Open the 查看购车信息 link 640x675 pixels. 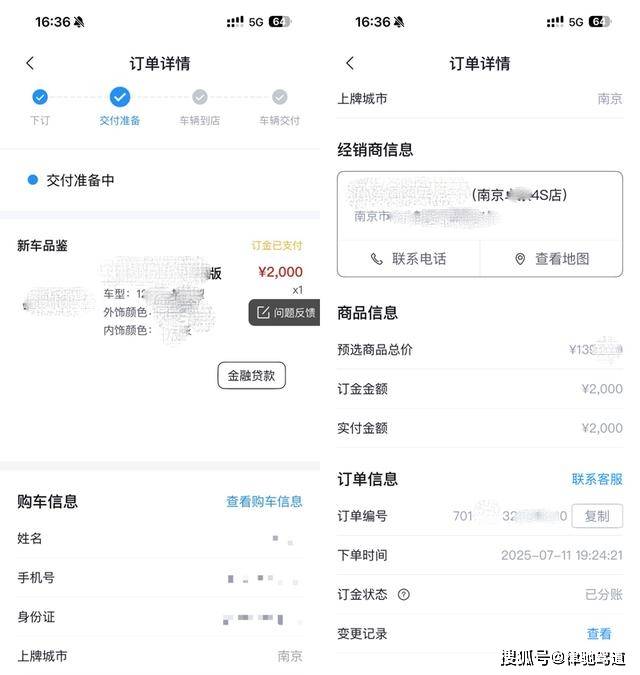pyautogui.click(x=264, y=501)
